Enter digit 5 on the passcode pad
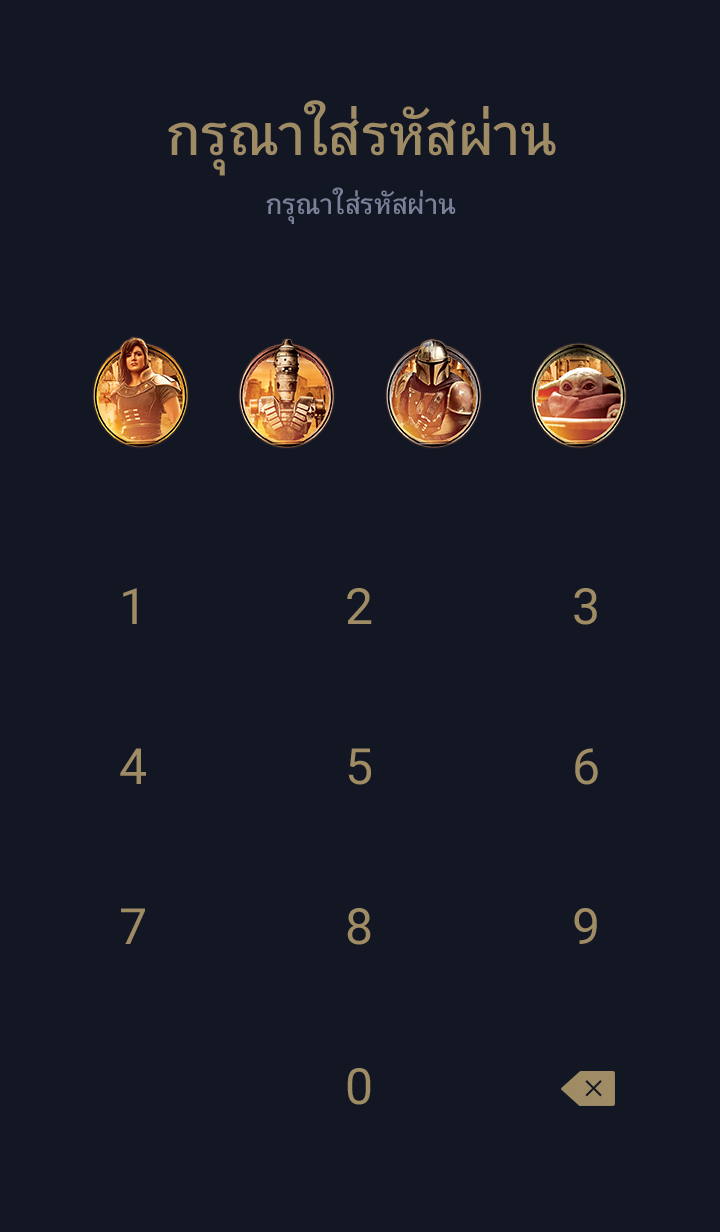This screenshot has width=720, height=1232. tap(359, 767)
